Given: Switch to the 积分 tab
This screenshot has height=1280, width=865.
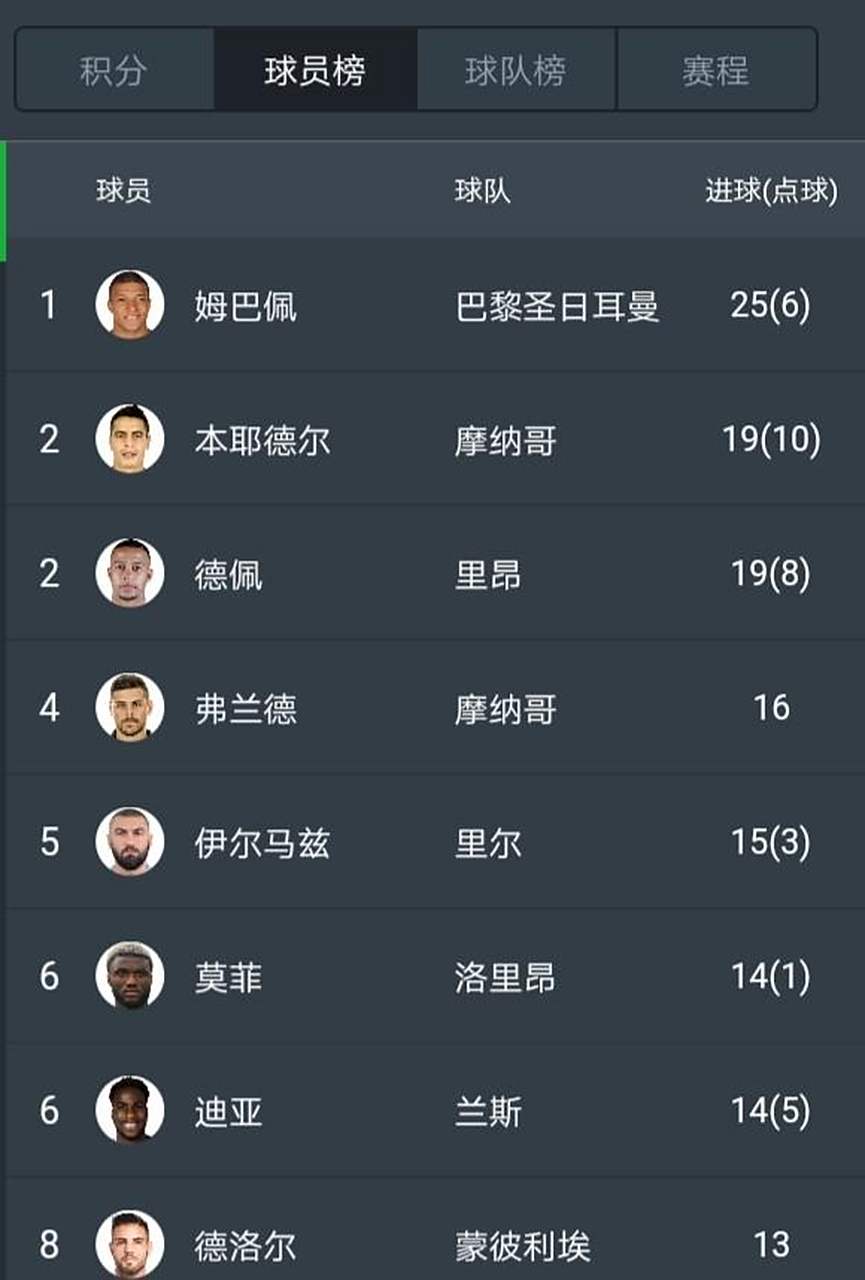Looking at the screenshot, I should (114, 71).
